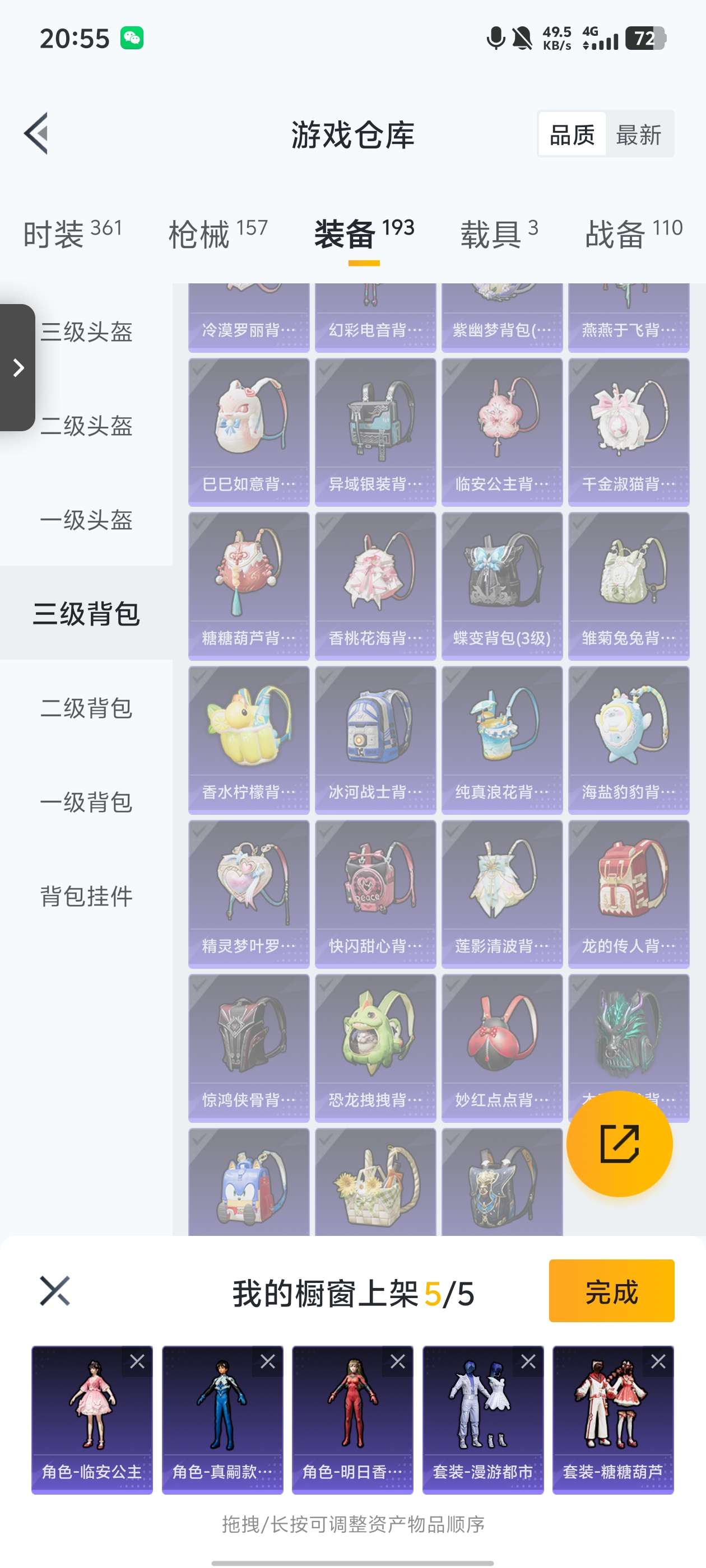Viewport: 706px width, 1568px height.
Task: Tap the yellow share floating button
Action: (620, 1144)
